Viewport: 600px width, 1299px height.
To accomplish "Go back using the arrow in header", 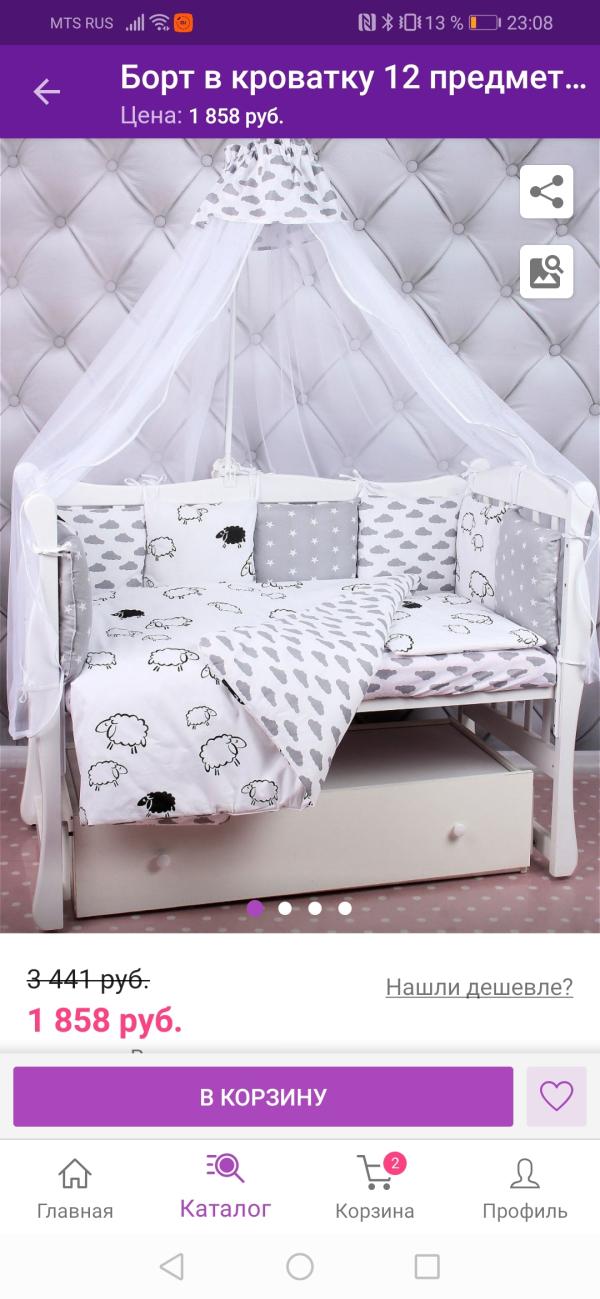I will (47, 92).
